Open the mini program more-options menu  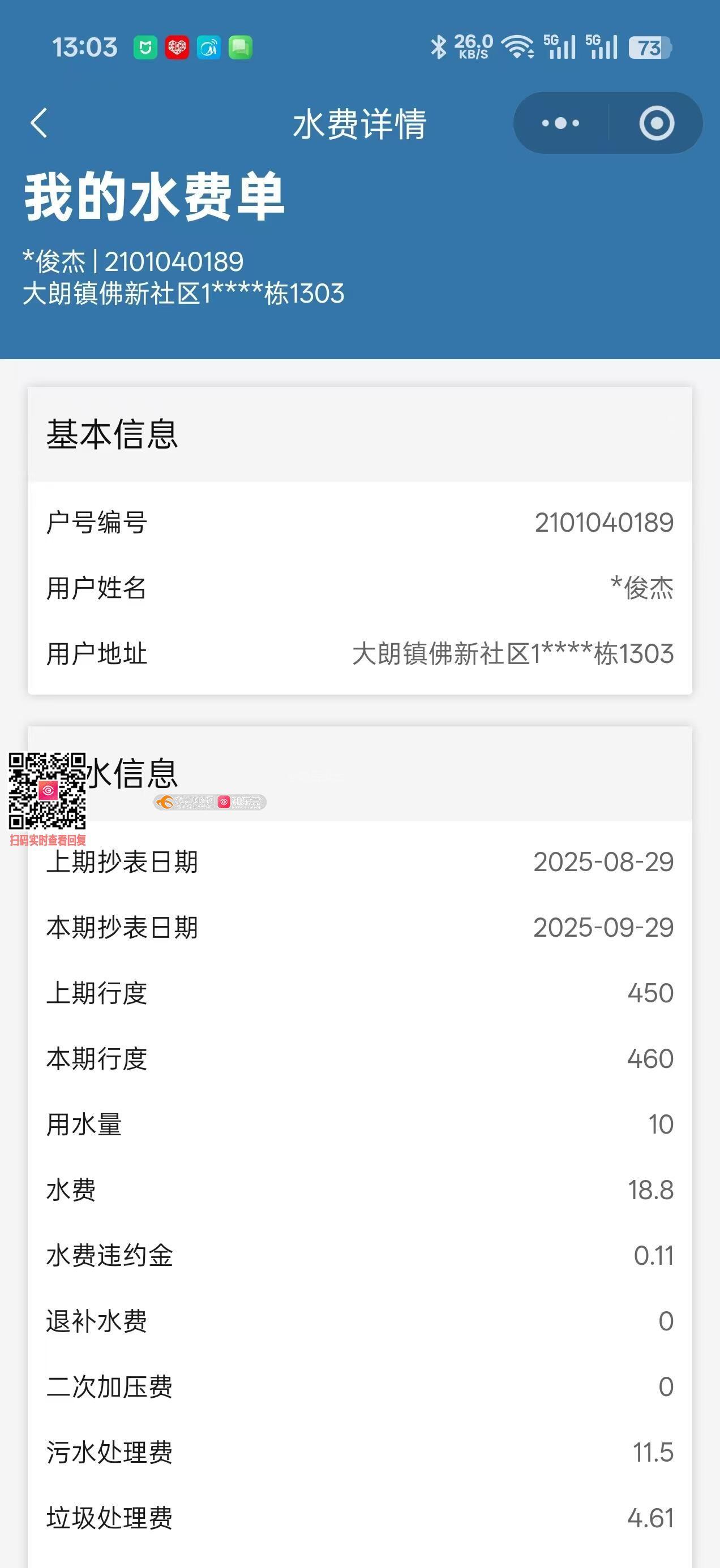click(x=560, y=123)
